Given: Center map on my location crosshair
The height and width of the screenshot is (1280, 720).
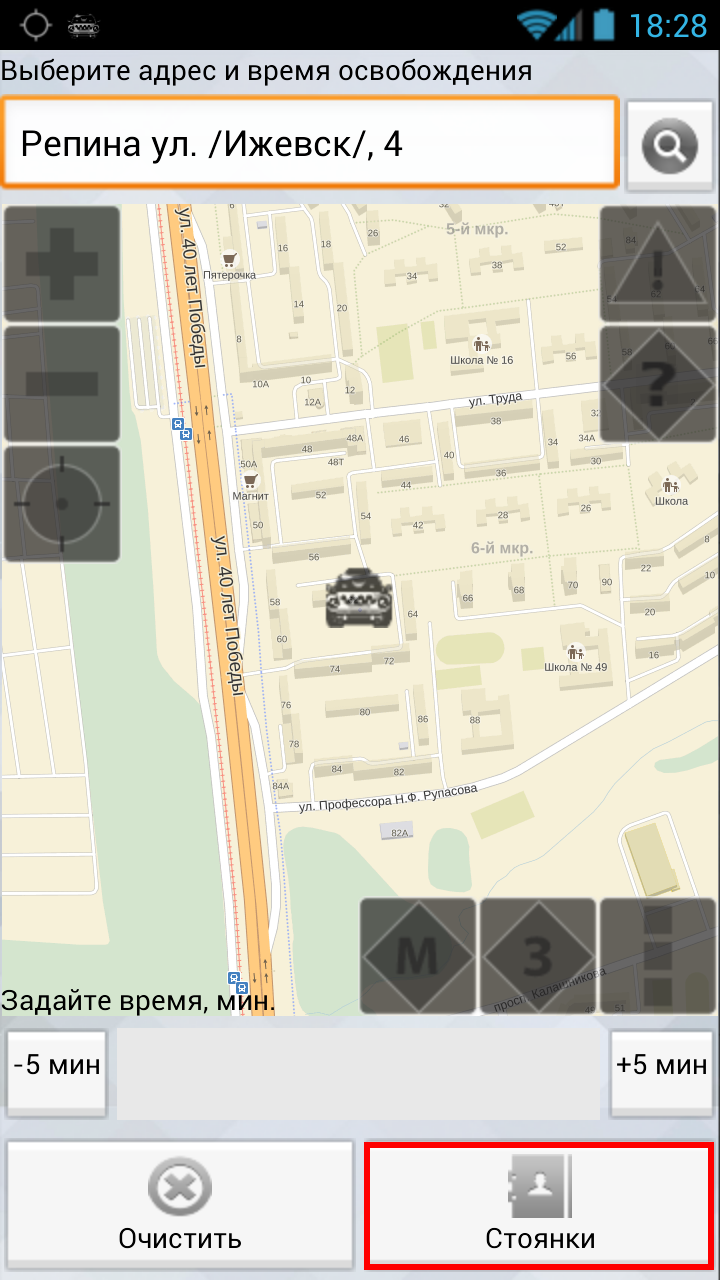Looking at the screenshot, I should pyautogui.click(x=62, y=504).
